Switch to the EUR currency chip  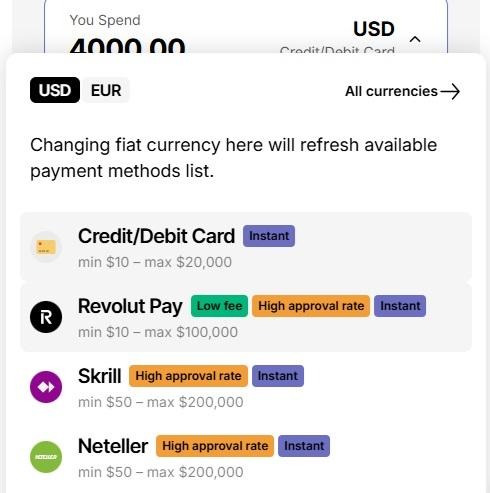(x=106, y=90)
